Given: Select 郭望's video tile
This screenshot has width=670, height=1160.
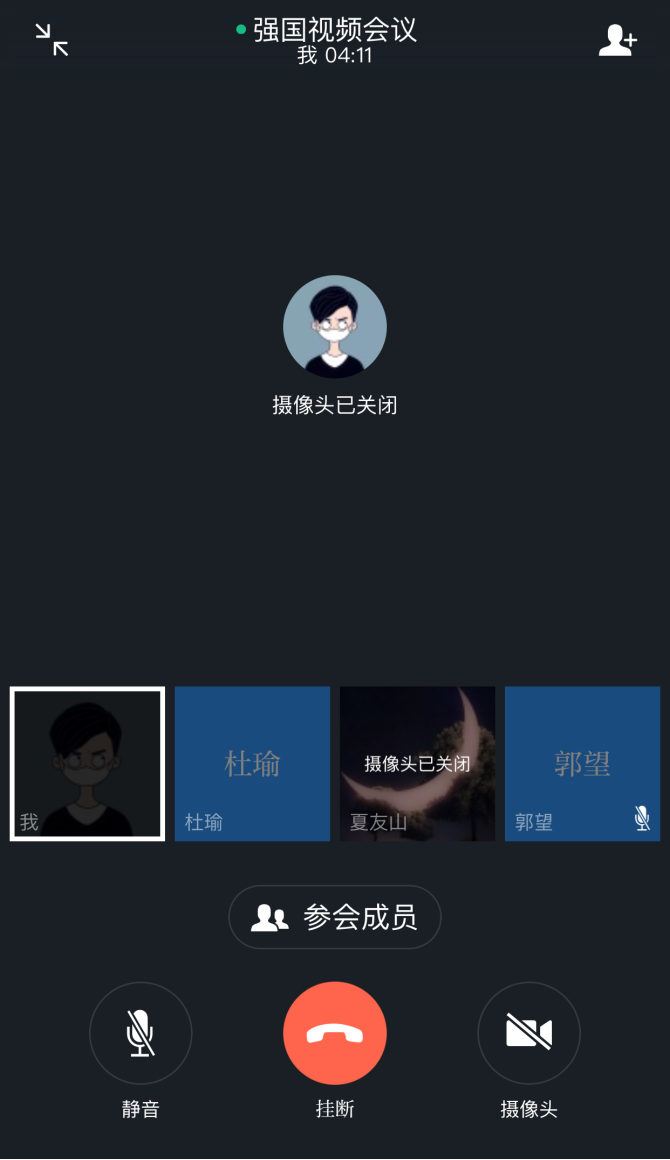Looking at the screenshot, I should pyautogui.click(x=582, y=764).
